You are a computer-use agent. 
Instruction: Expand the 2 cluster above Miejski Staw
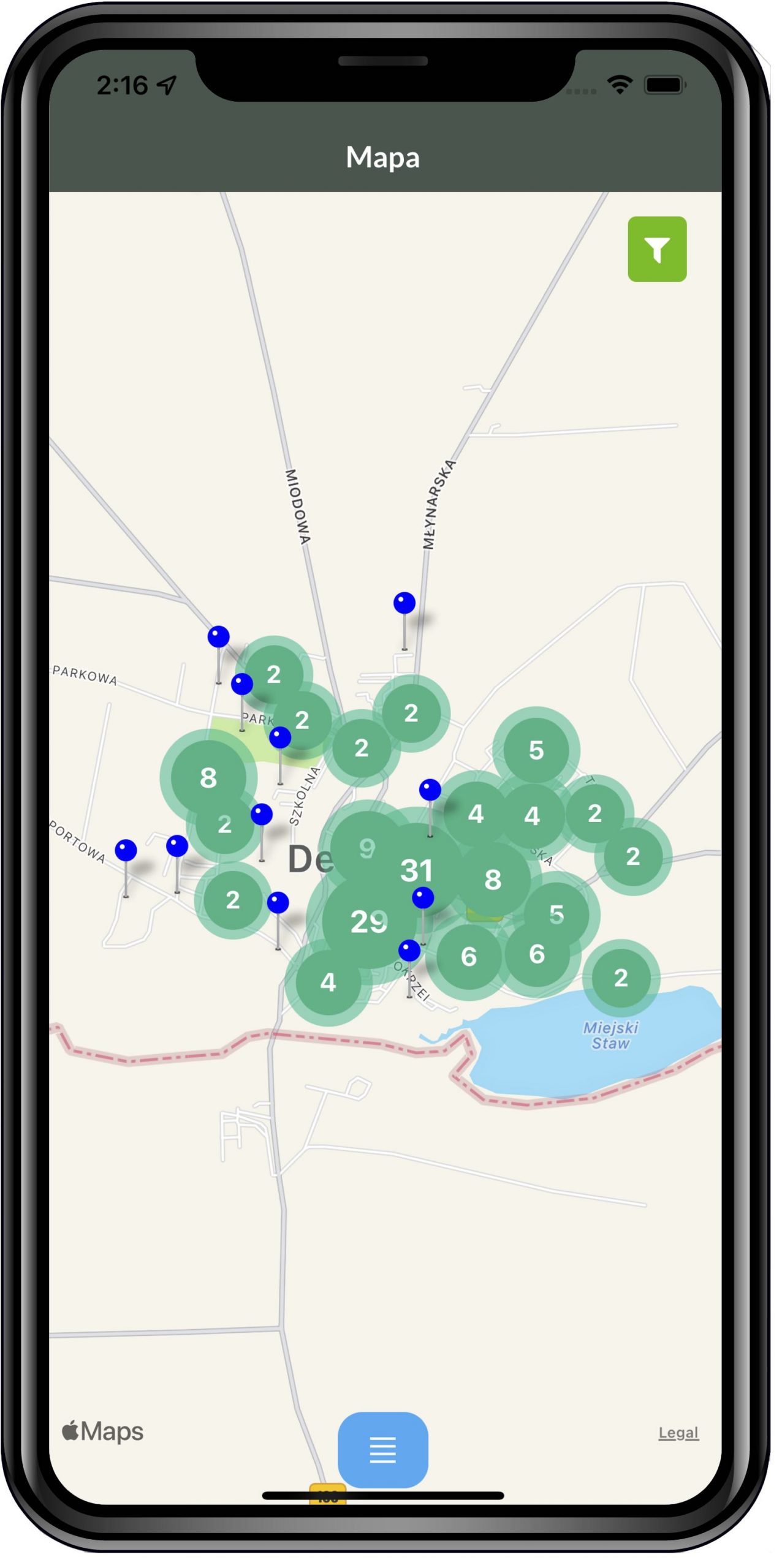620,978
